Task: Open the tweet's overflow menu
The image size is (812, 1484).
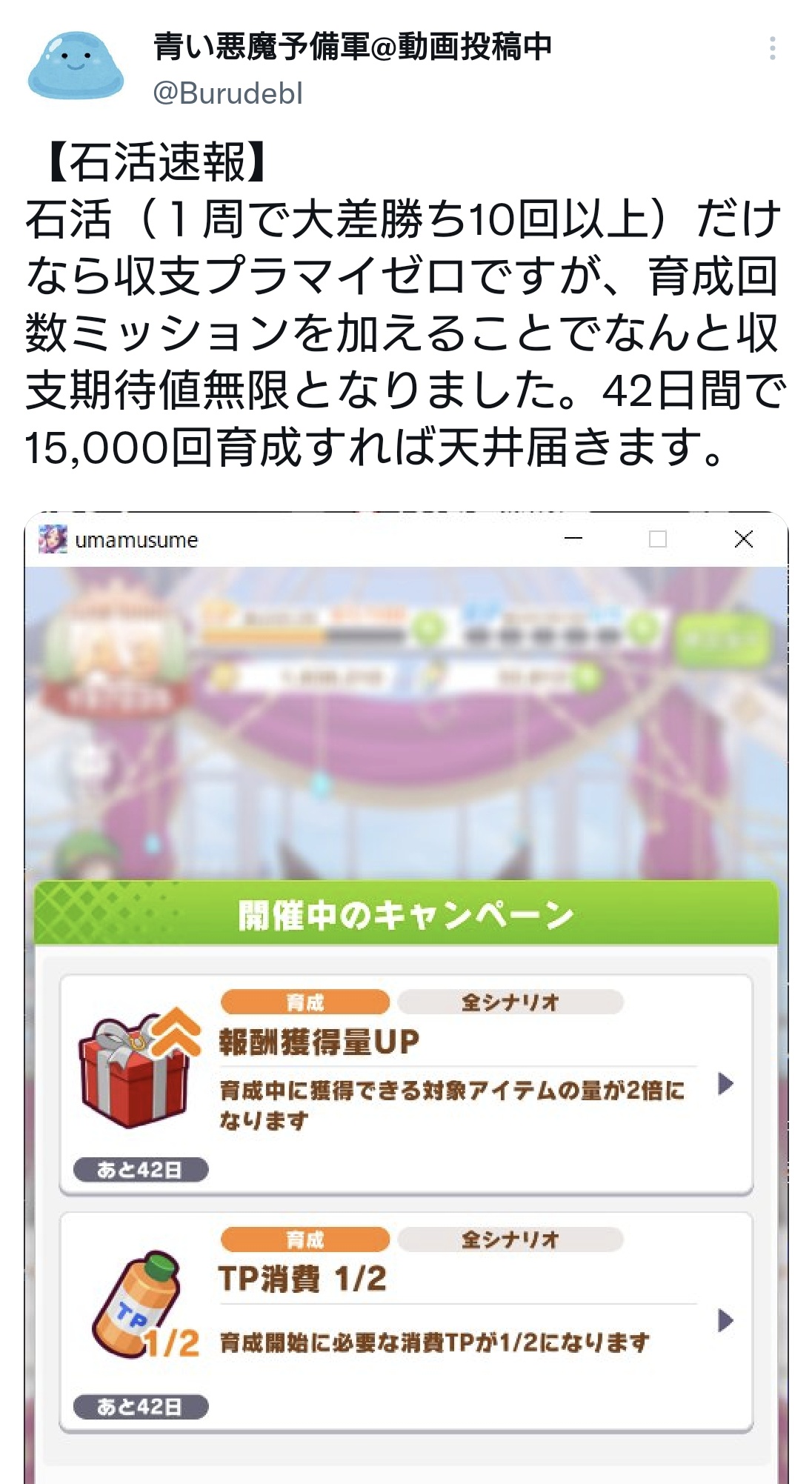Action: pyautogui.click(x=772, y=49)
